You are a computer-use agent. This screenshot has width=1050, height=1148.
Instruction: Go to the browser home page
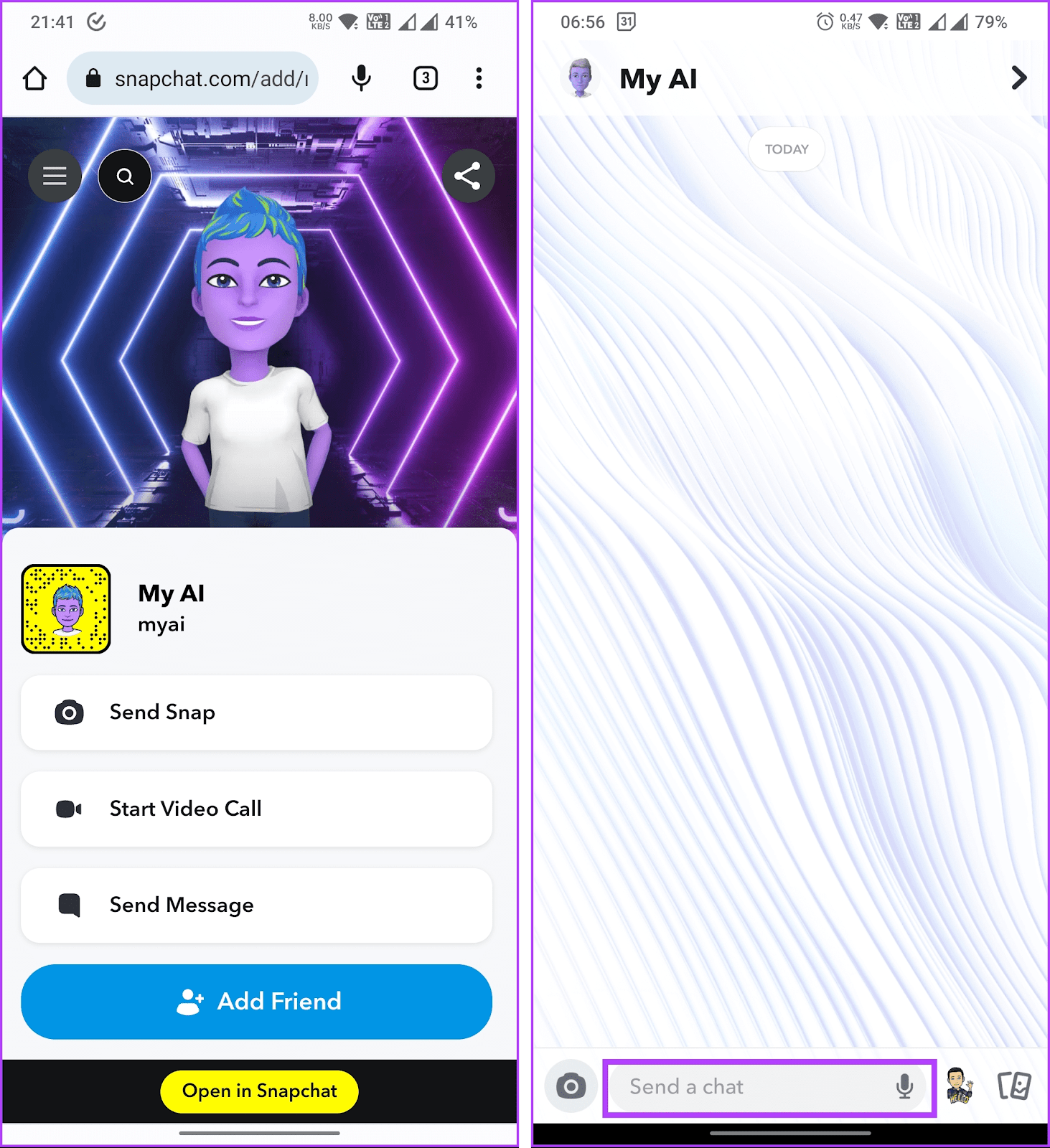pyautogui.click(x=34, y=78)
